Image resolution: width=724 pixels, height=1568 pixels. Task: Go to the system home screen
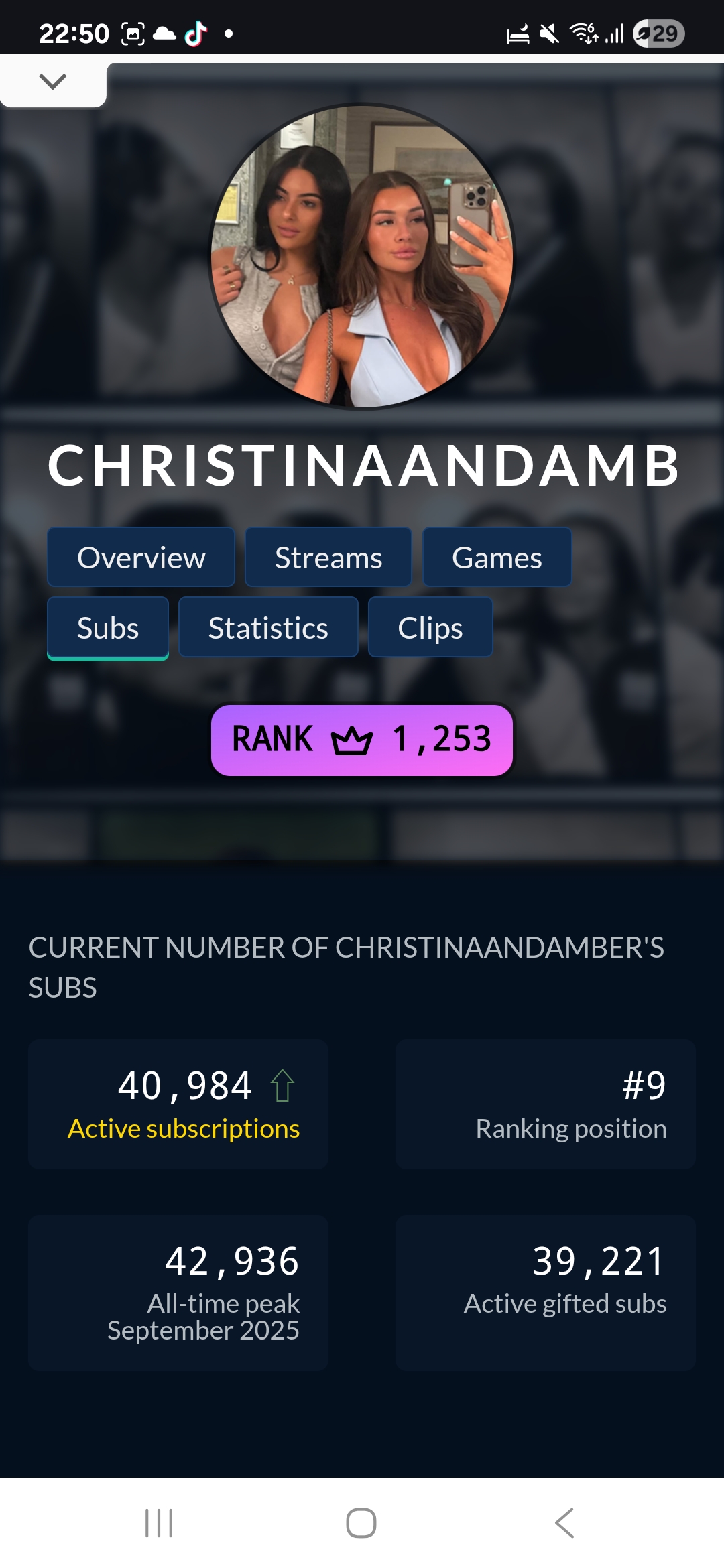click(361, 1523)
